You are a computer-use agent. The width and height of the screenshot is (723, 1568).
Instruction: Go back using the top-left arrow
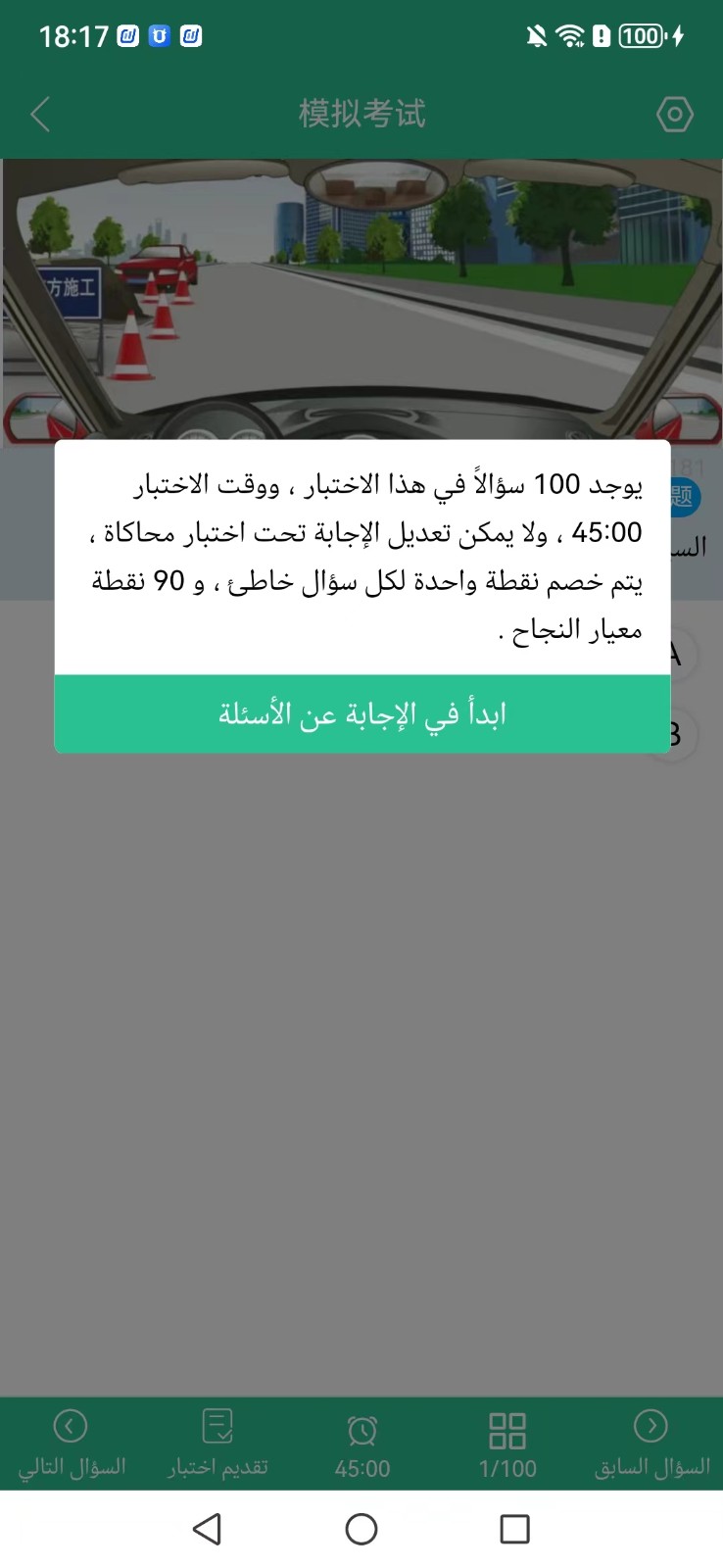[x=40, y=115]
